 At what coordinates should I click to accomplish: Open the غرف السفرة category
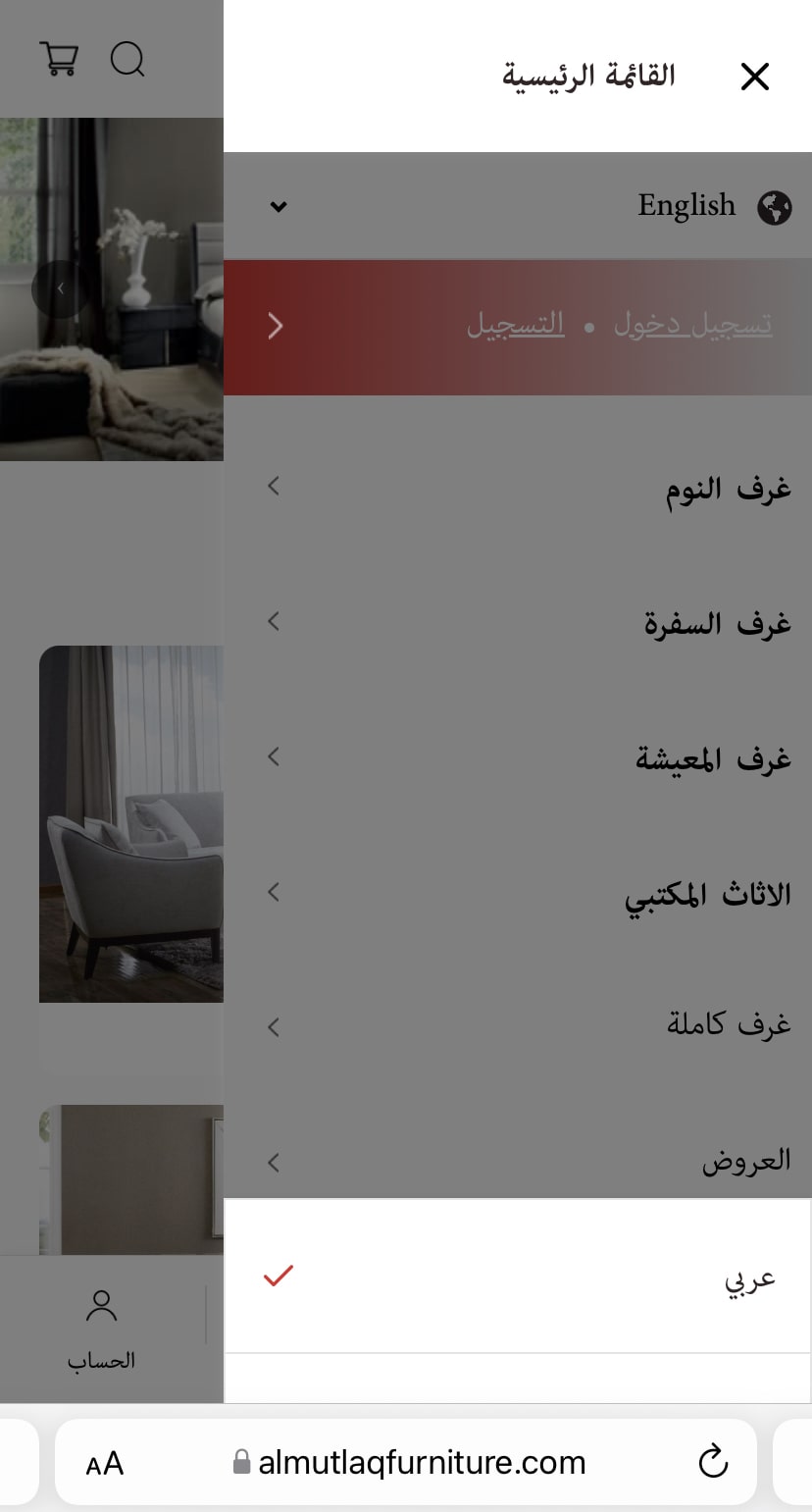coord(518,622)
